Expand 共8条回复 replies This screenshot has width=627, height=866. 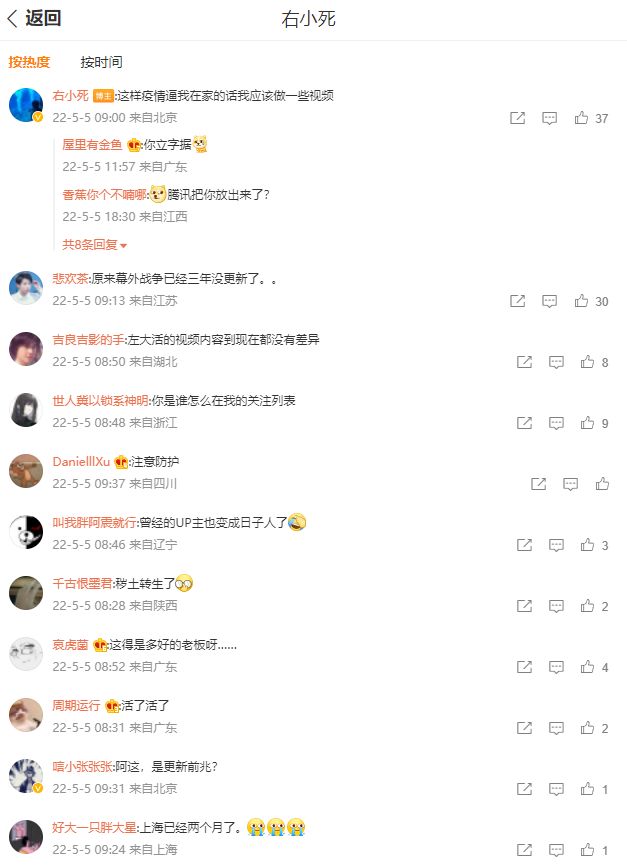click(95, 244)
